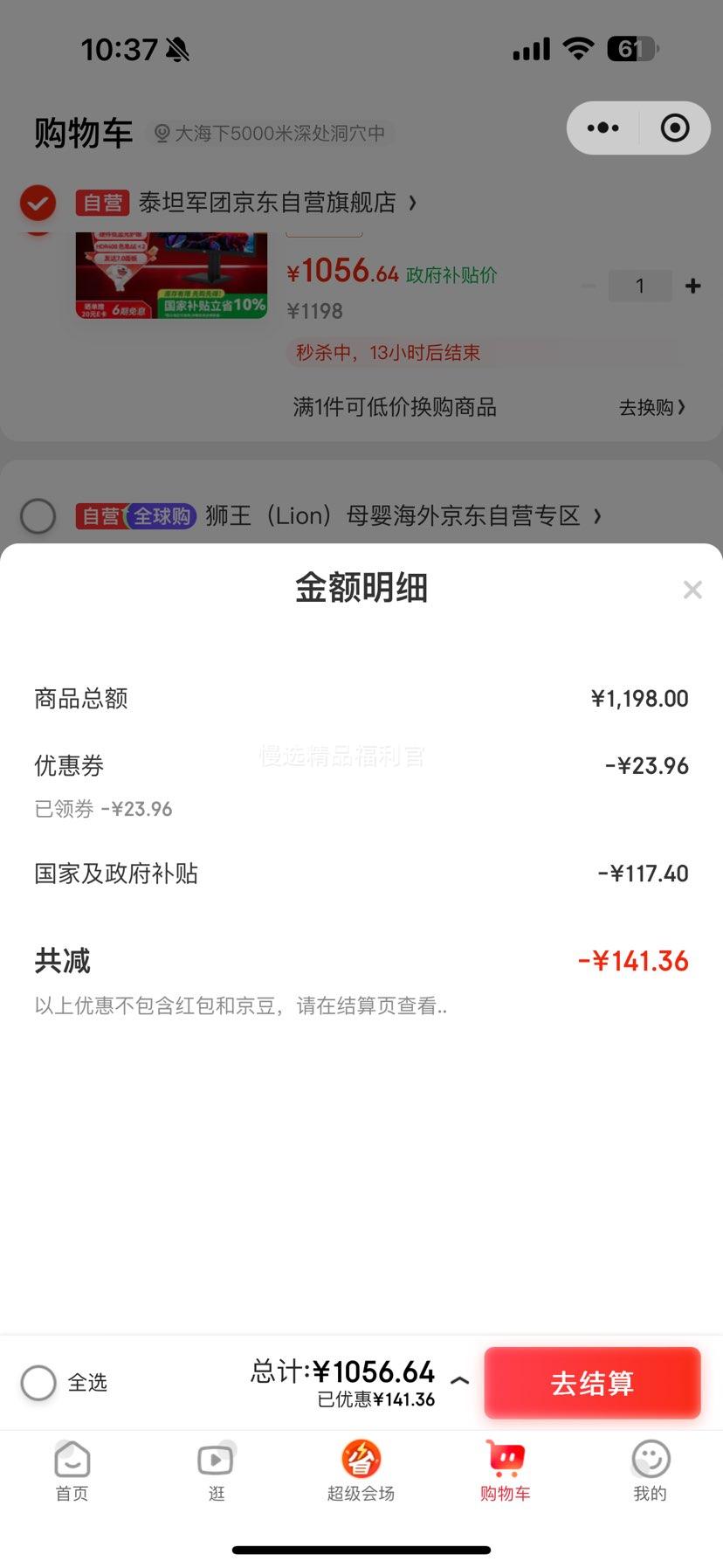The width and height of the screenshot is (723, 1568).
Task: Uncheck the 泰坦军团 store item checkbox
Action: tap(37, 203)
